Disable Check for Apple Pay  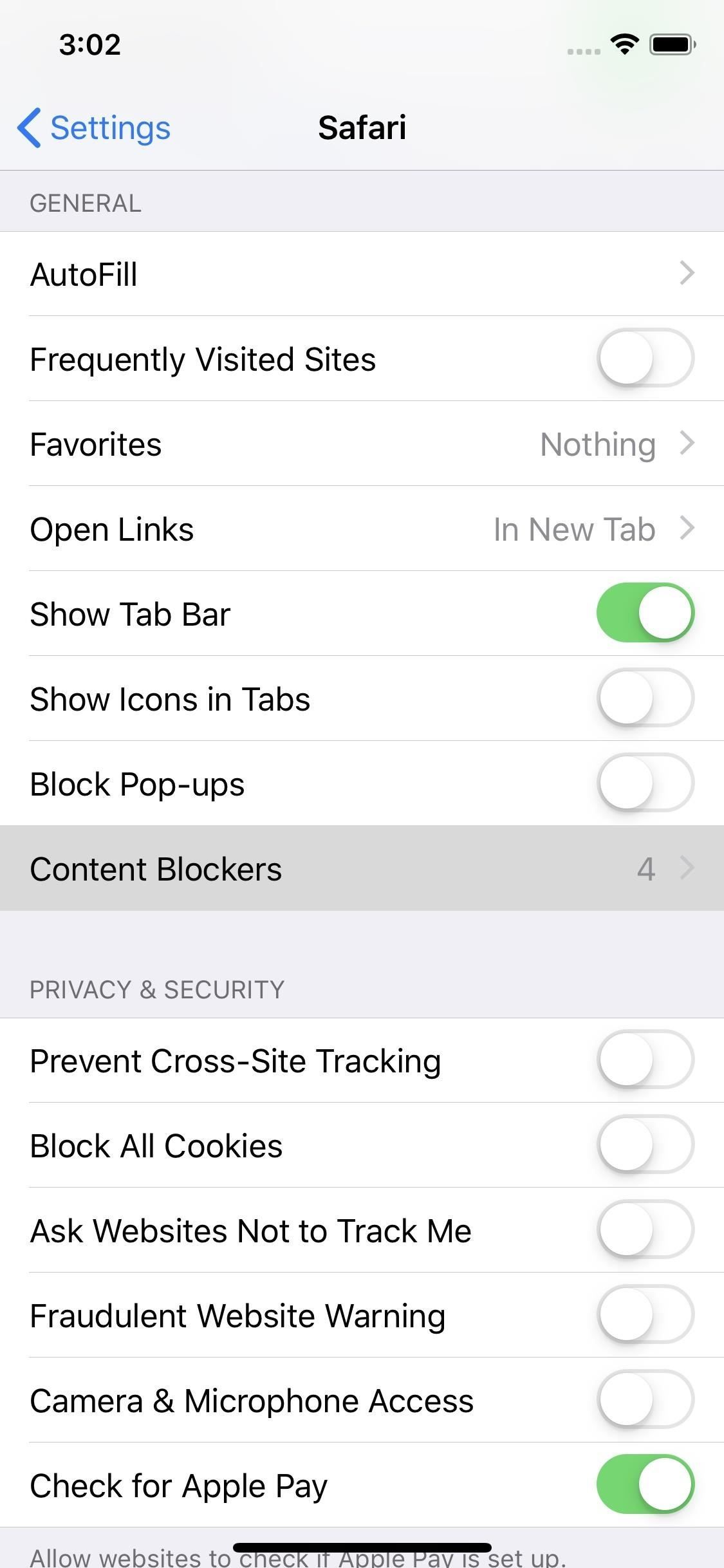(645, 1484)
